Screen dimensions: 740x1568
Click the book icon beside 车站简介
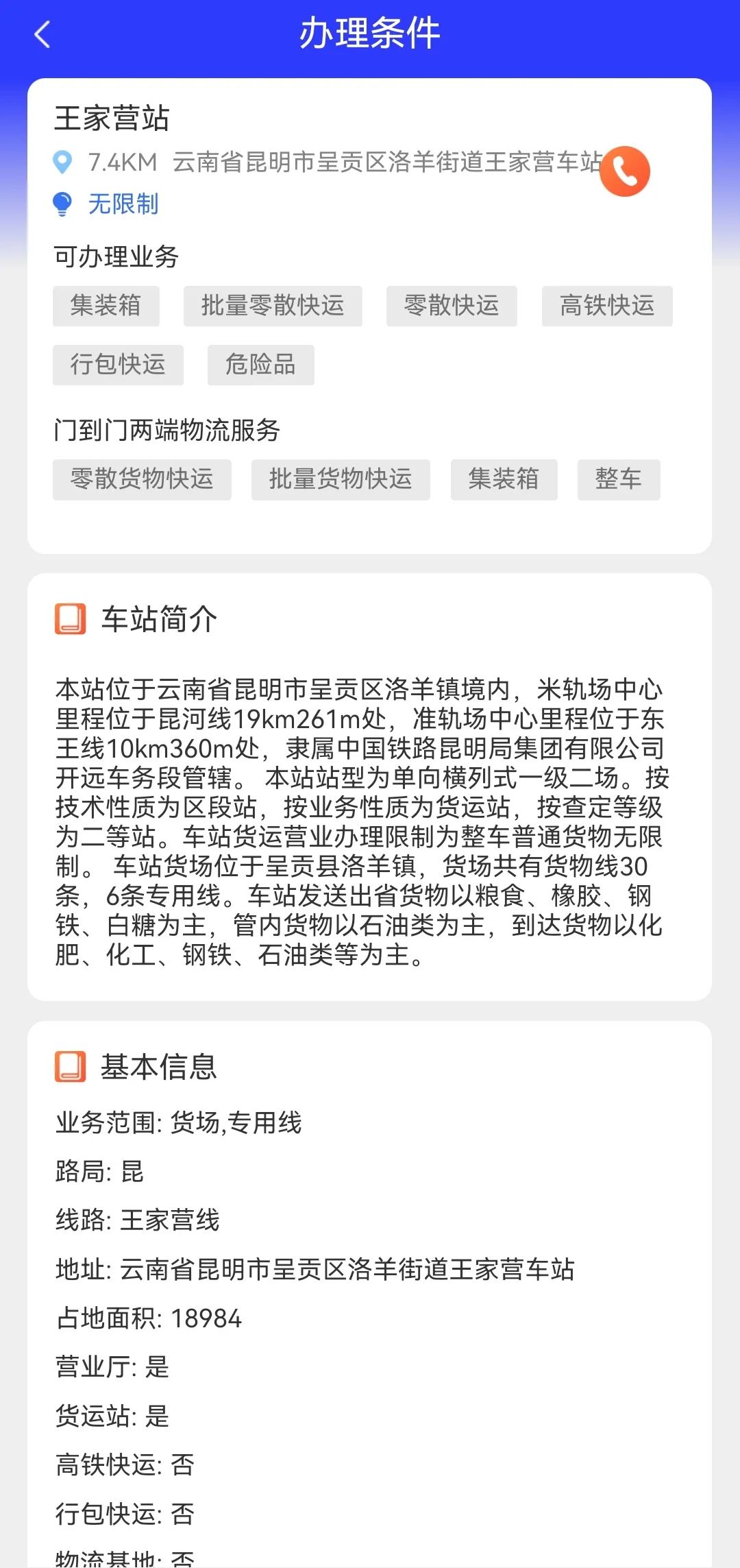click(x=71, y=618)
